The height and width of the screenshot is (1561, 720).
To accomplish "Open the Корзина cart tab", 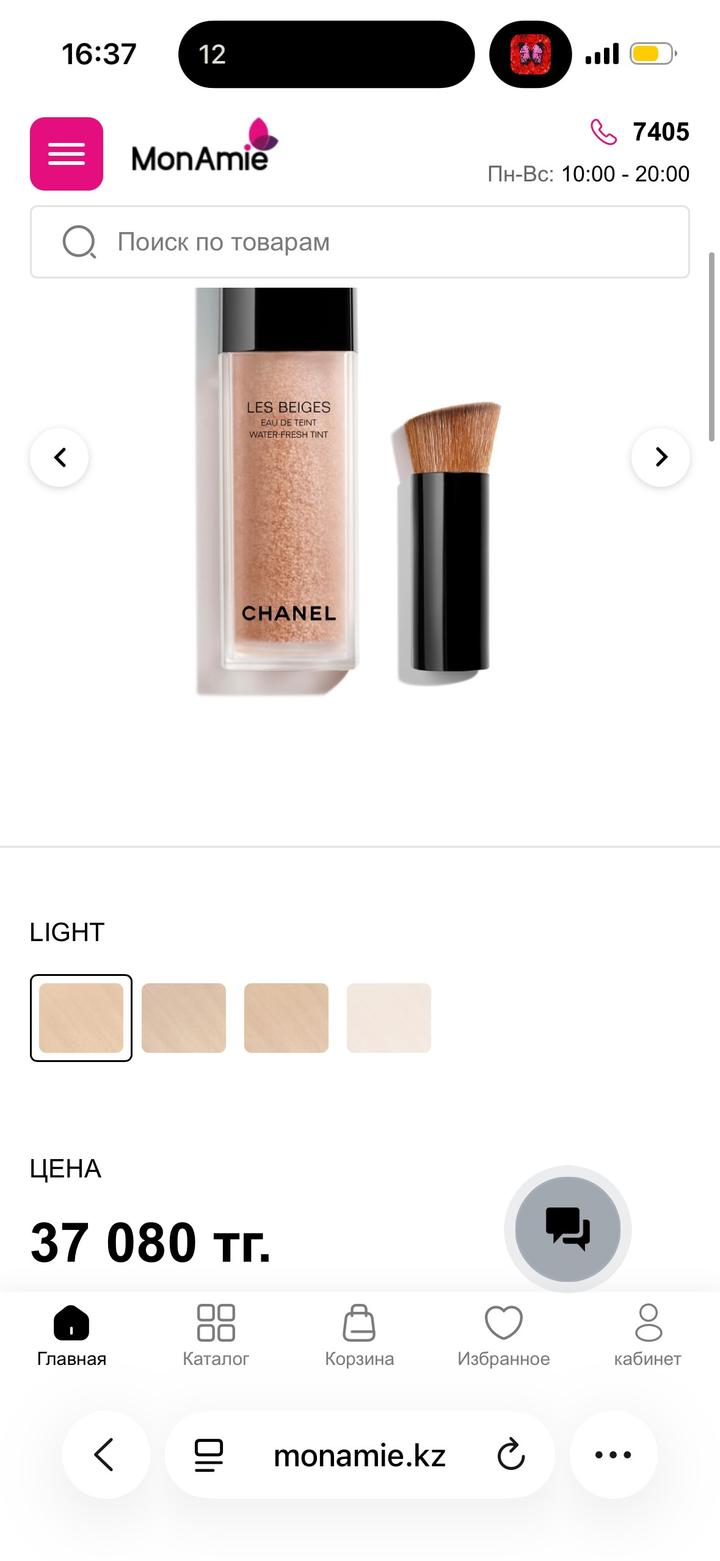I will (359, 1335).
